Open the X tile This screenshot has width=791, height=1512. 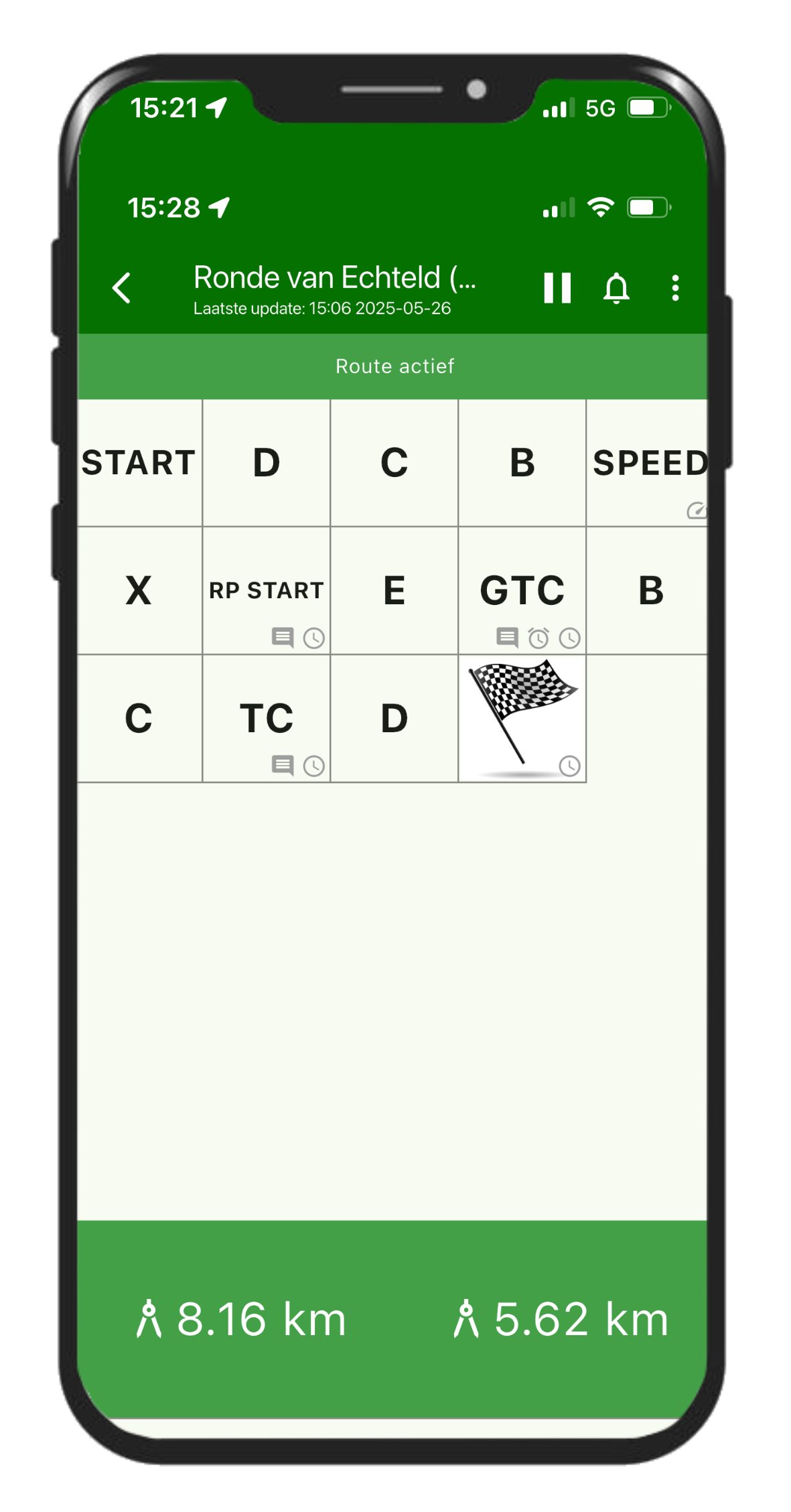click(x=139, y=591)
